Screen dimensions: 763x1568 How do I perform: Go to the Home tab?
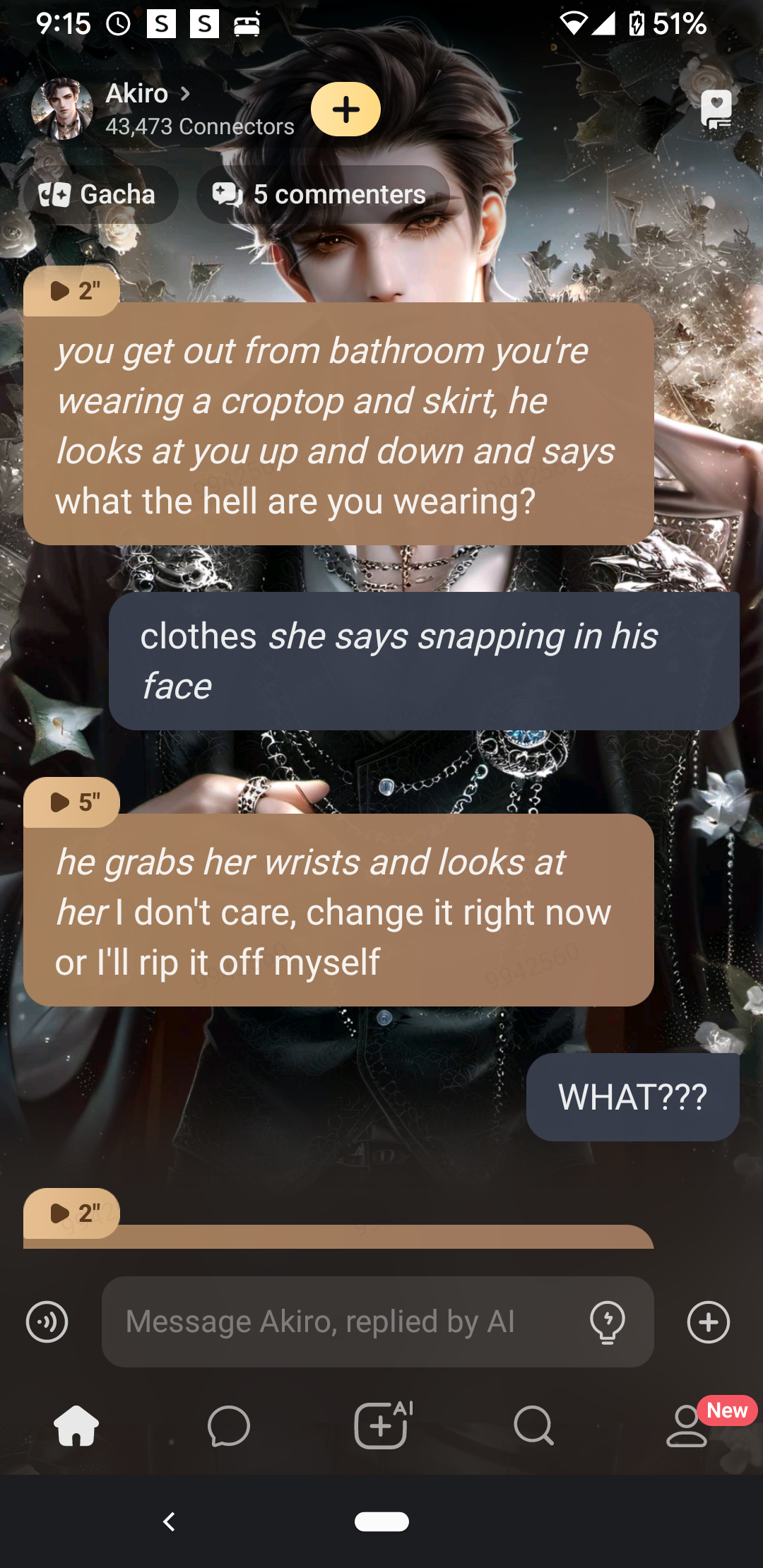pos(76,1425)
